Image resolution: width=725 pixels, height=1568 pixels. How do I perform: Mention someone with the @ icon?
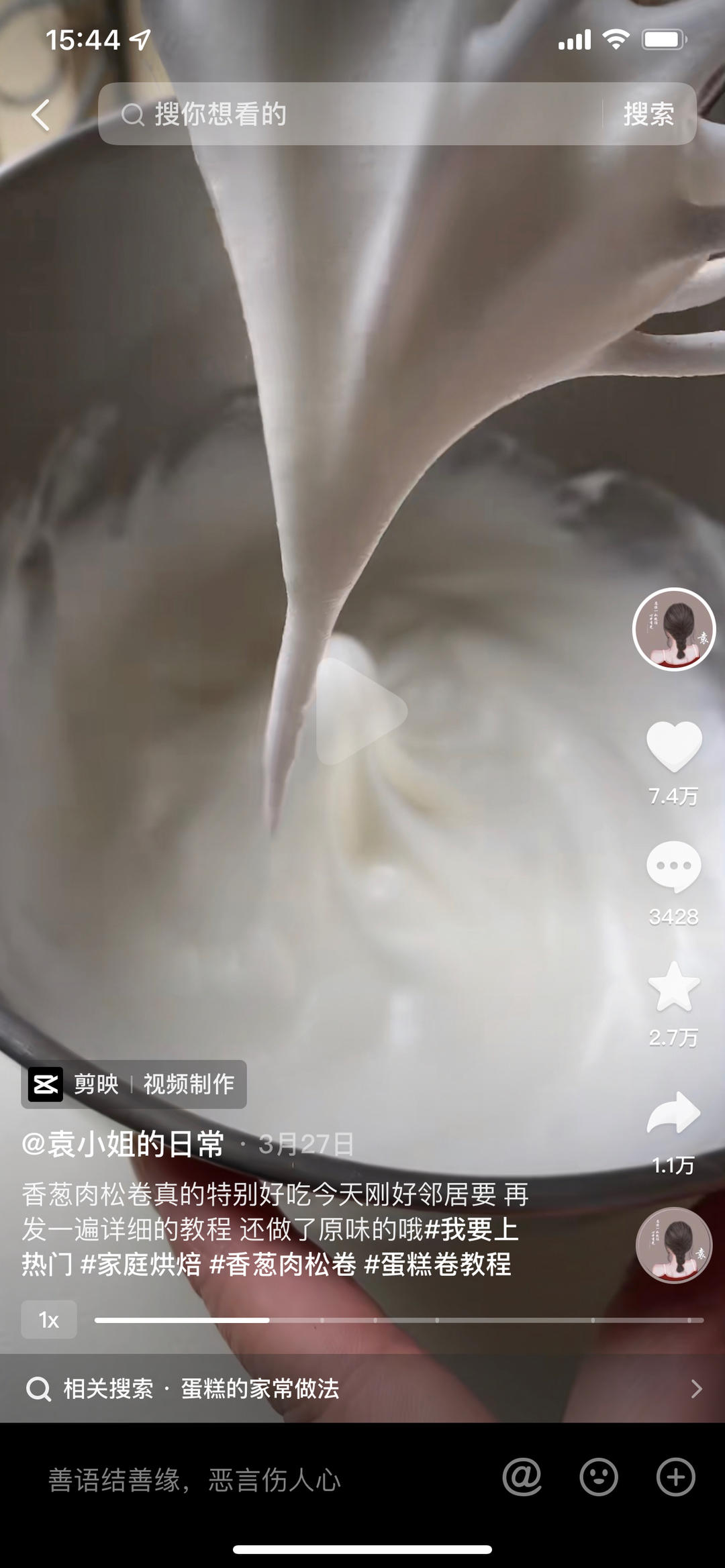coord(522,1477)
